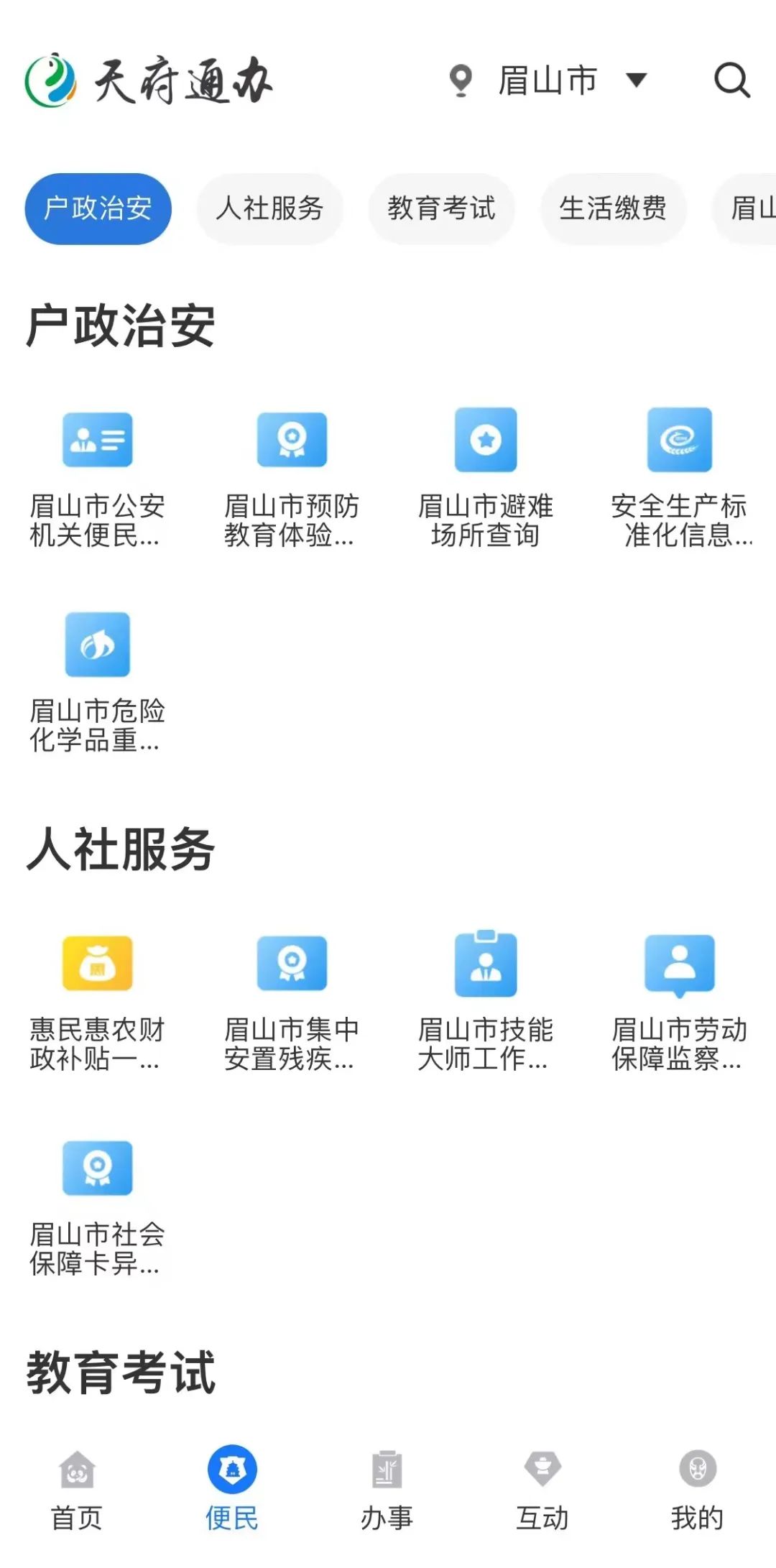Viewport: 776px width, 1568px height.
Task: Open 眉山市预防教育体验 service
Action: pyautogui.click(x=292, y=479)
